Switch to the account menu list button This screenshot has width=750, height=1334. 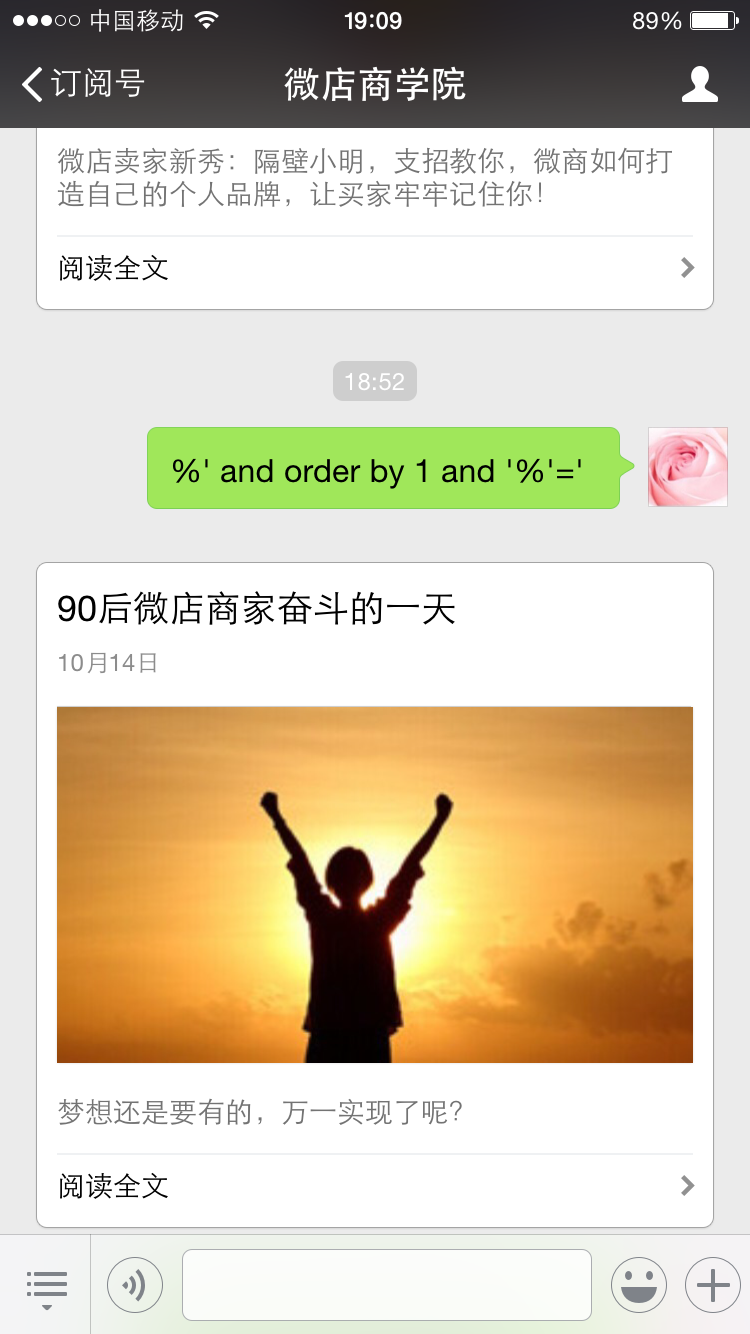click(x=46, y=1285)
